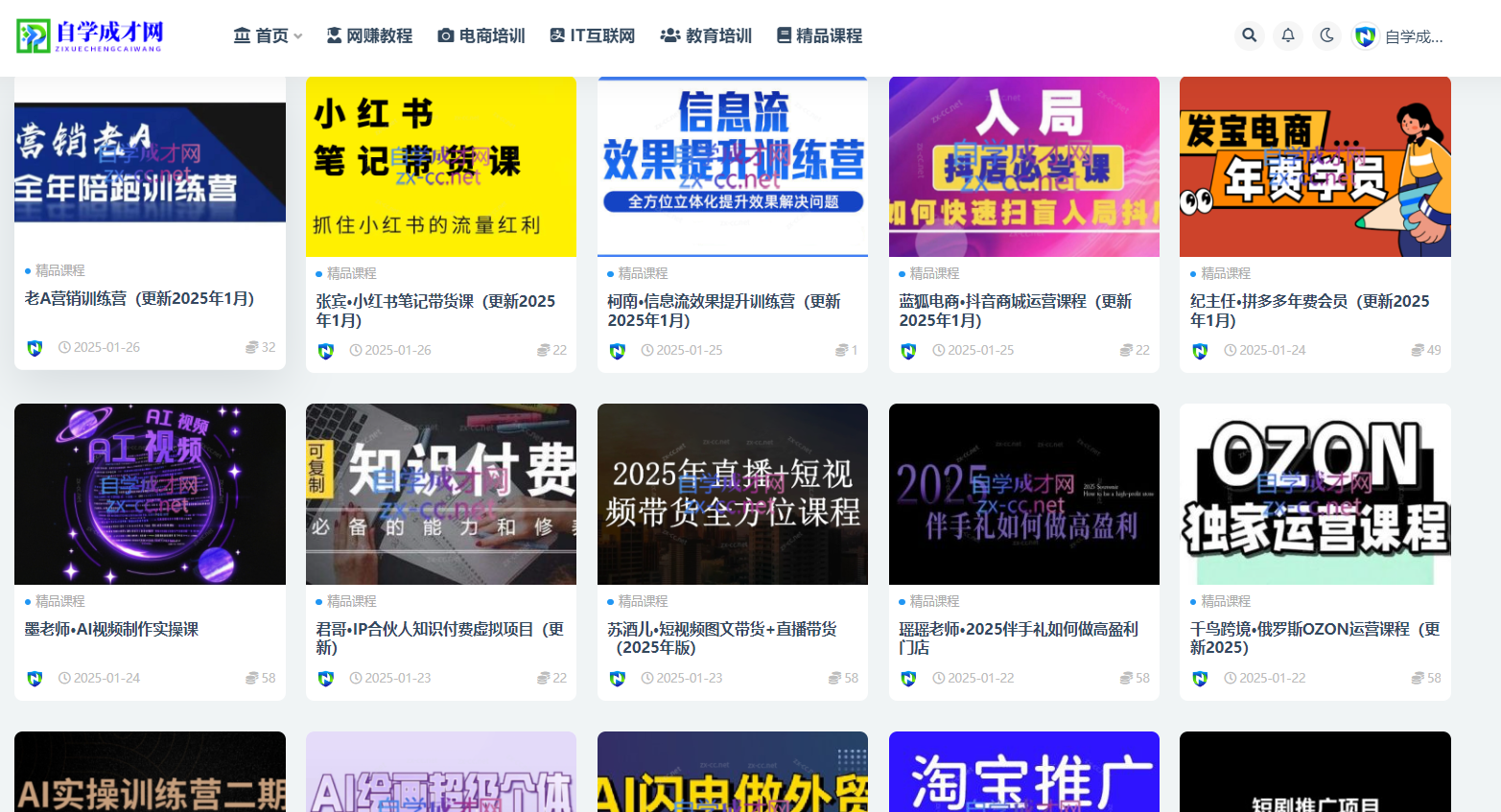Open 苏酒儿•短视频图文带货+直播带货 course

pyautogui.click(x=721, y=638)
